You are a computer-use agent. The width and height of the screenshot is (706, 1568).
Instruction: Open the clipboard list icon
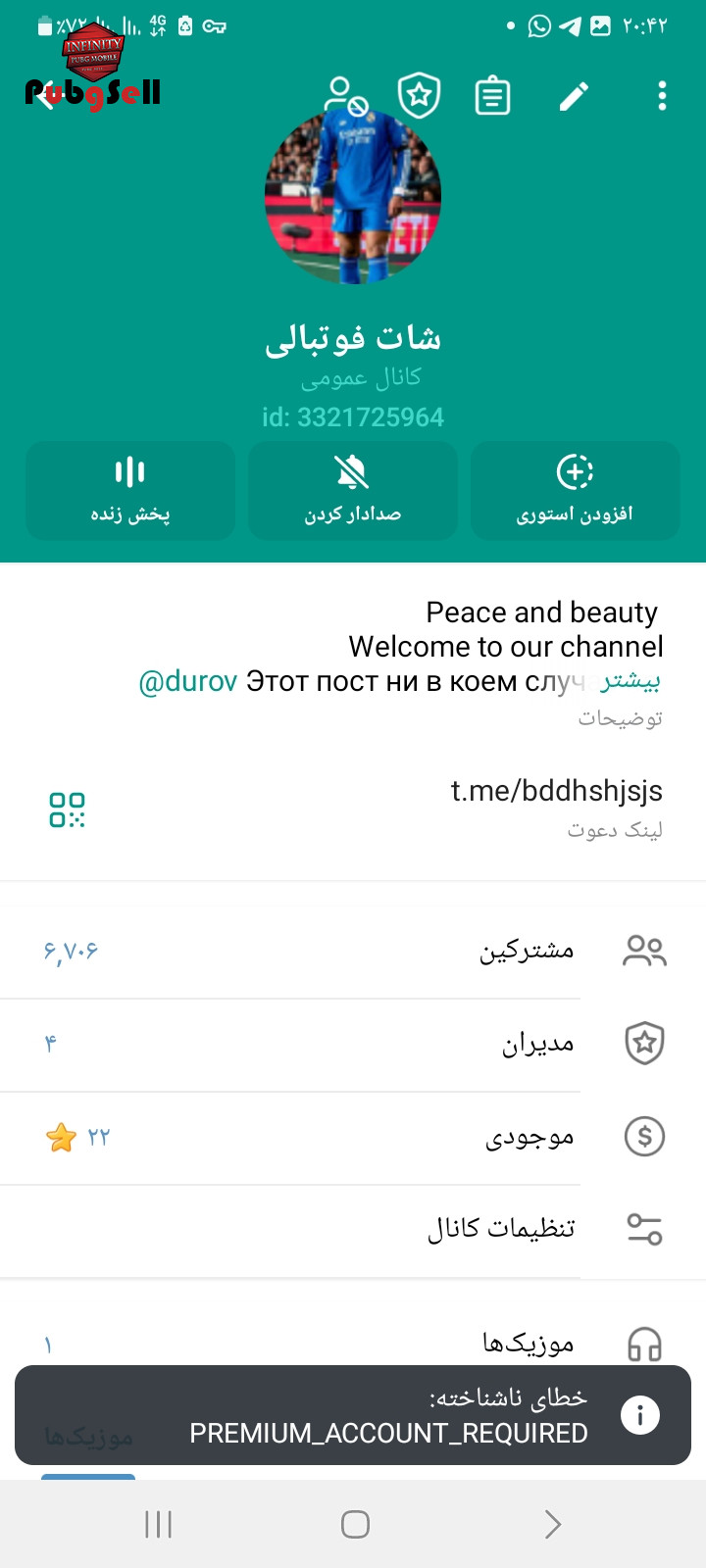point(492,96)
